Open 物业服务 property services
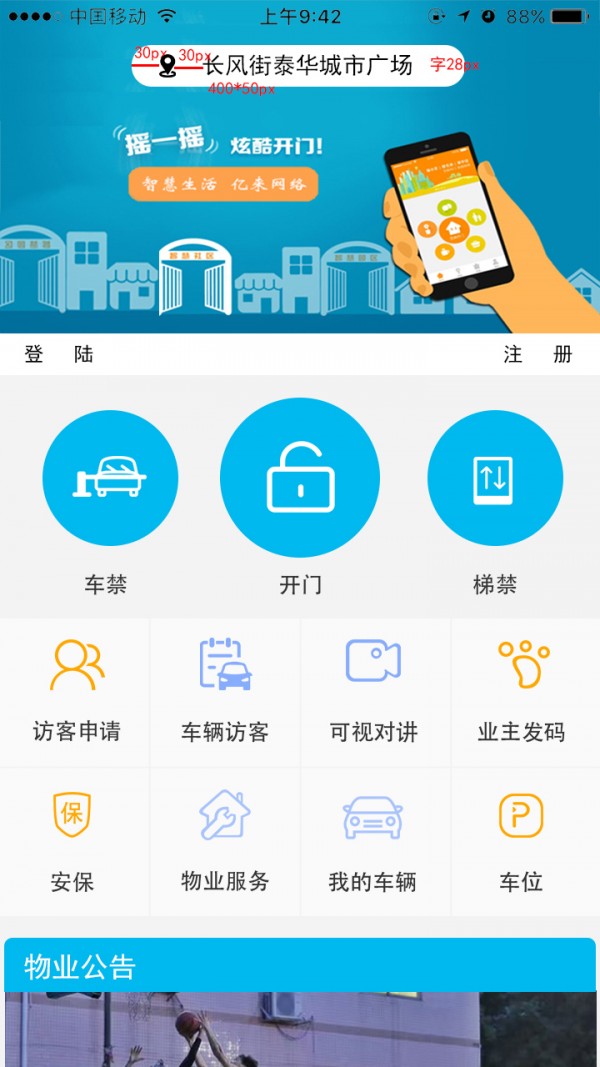 [225, 842]
